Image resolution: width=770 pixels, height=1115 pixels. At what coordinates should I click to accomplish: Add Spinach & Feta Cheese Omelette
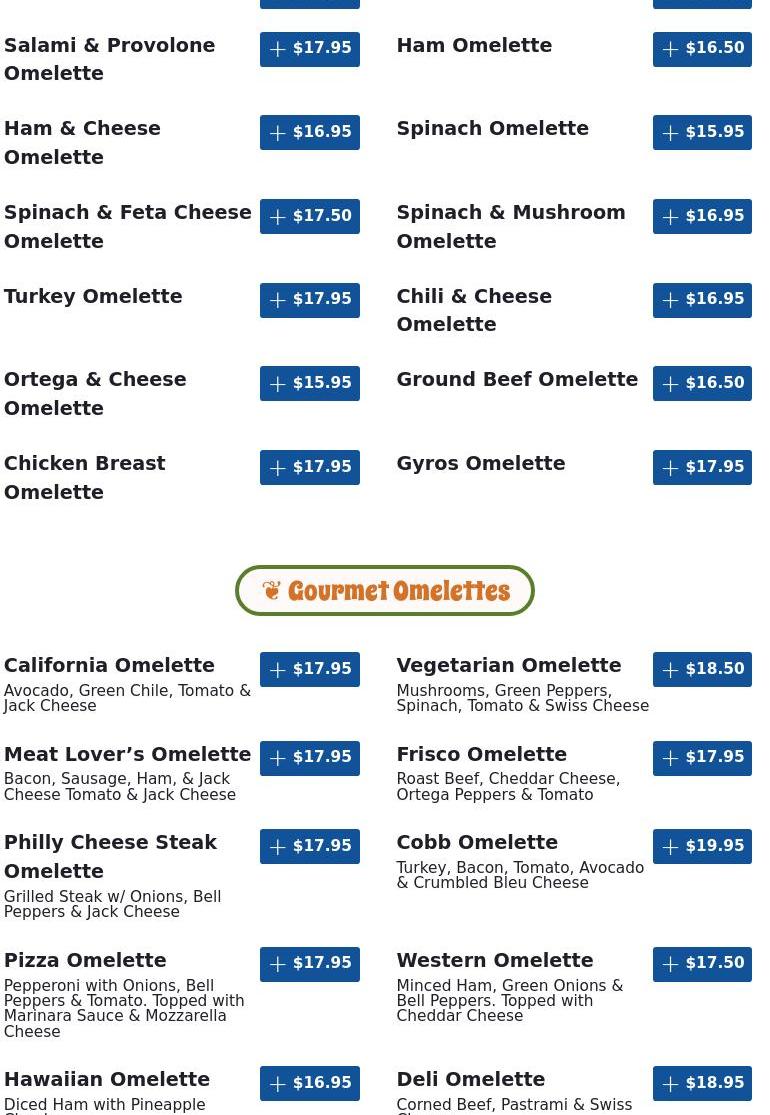310,216
